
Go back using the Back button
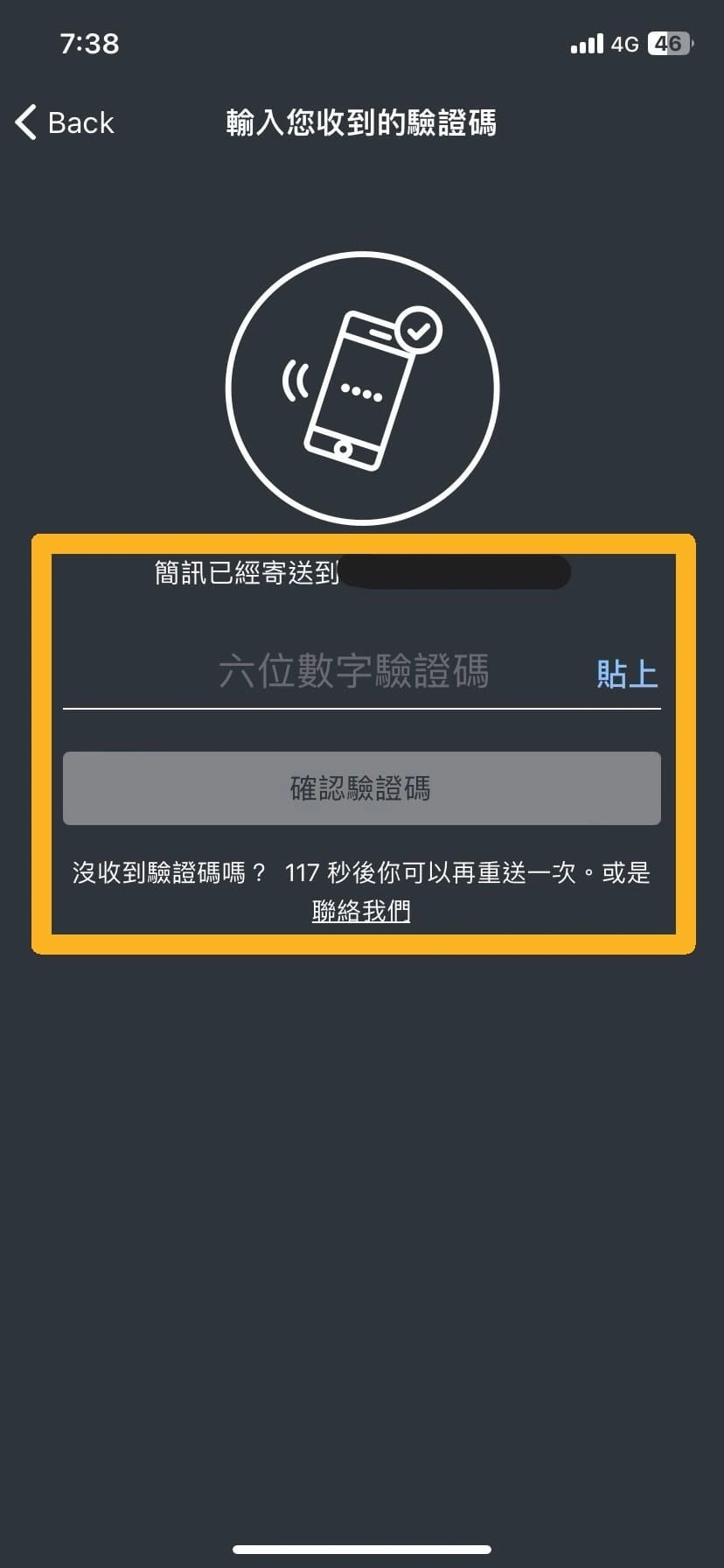coord(66,122)
